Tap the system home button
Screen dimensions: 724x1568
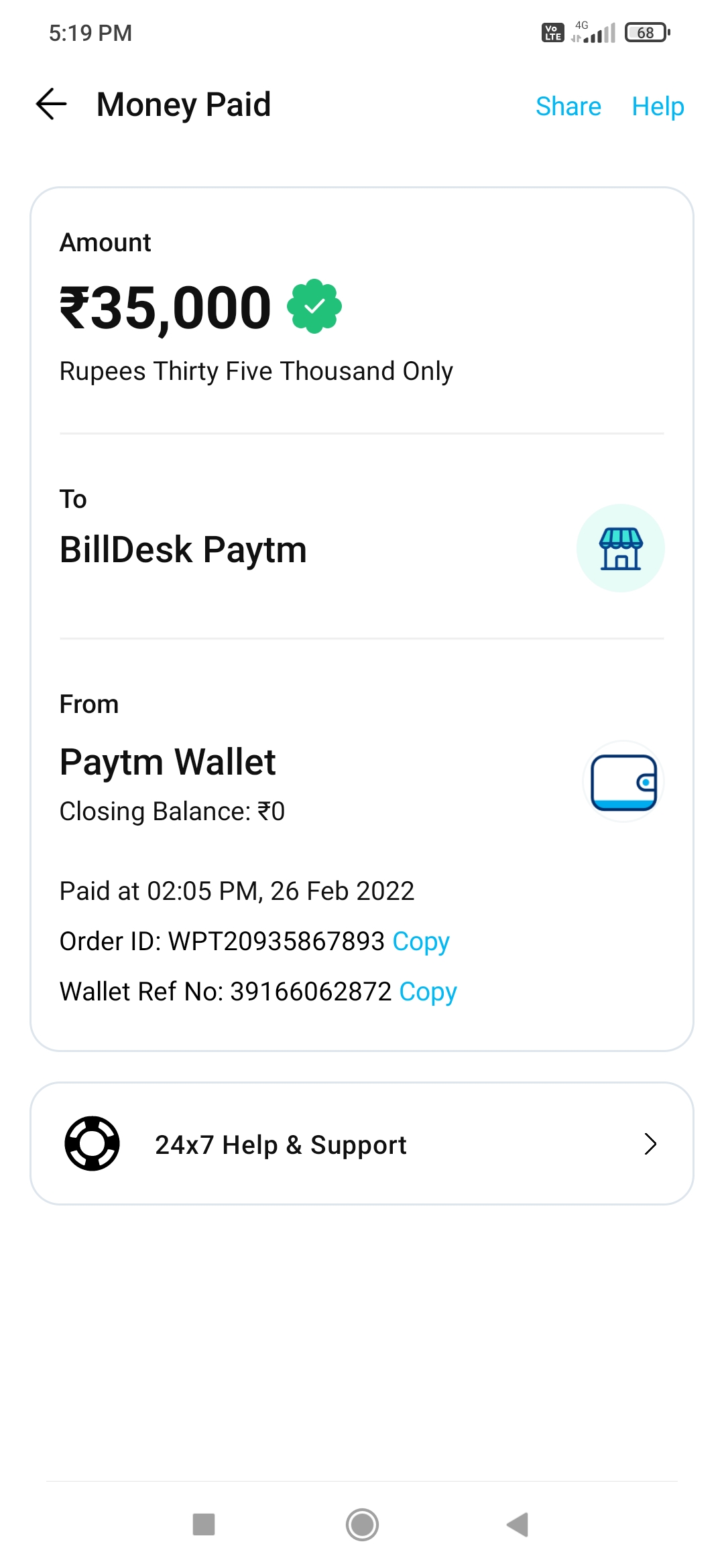tap(362, 1524)
